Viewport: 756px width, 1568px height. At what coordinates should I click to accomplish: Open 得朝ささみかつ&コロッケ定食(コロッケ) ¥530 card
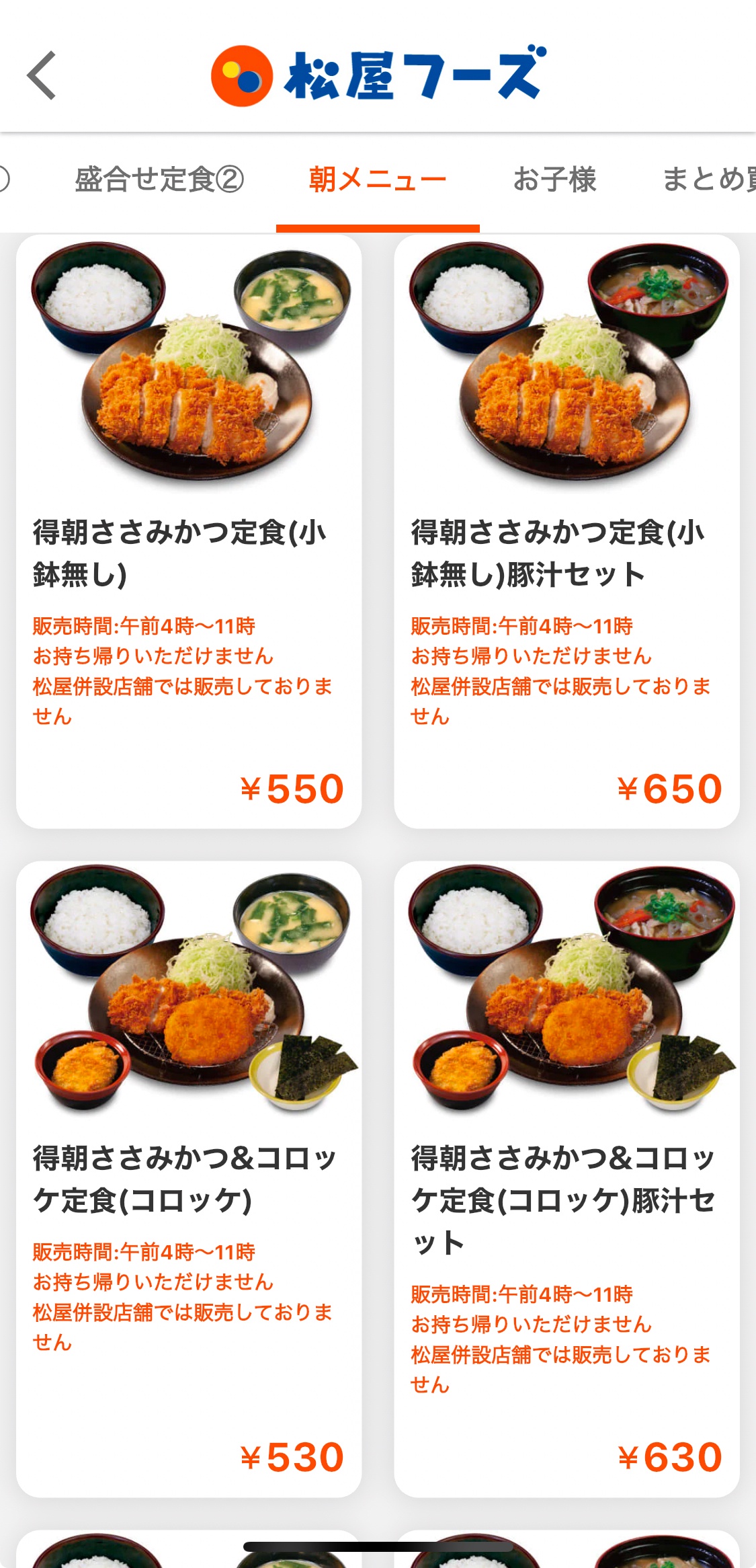(x=189, y=1177)
